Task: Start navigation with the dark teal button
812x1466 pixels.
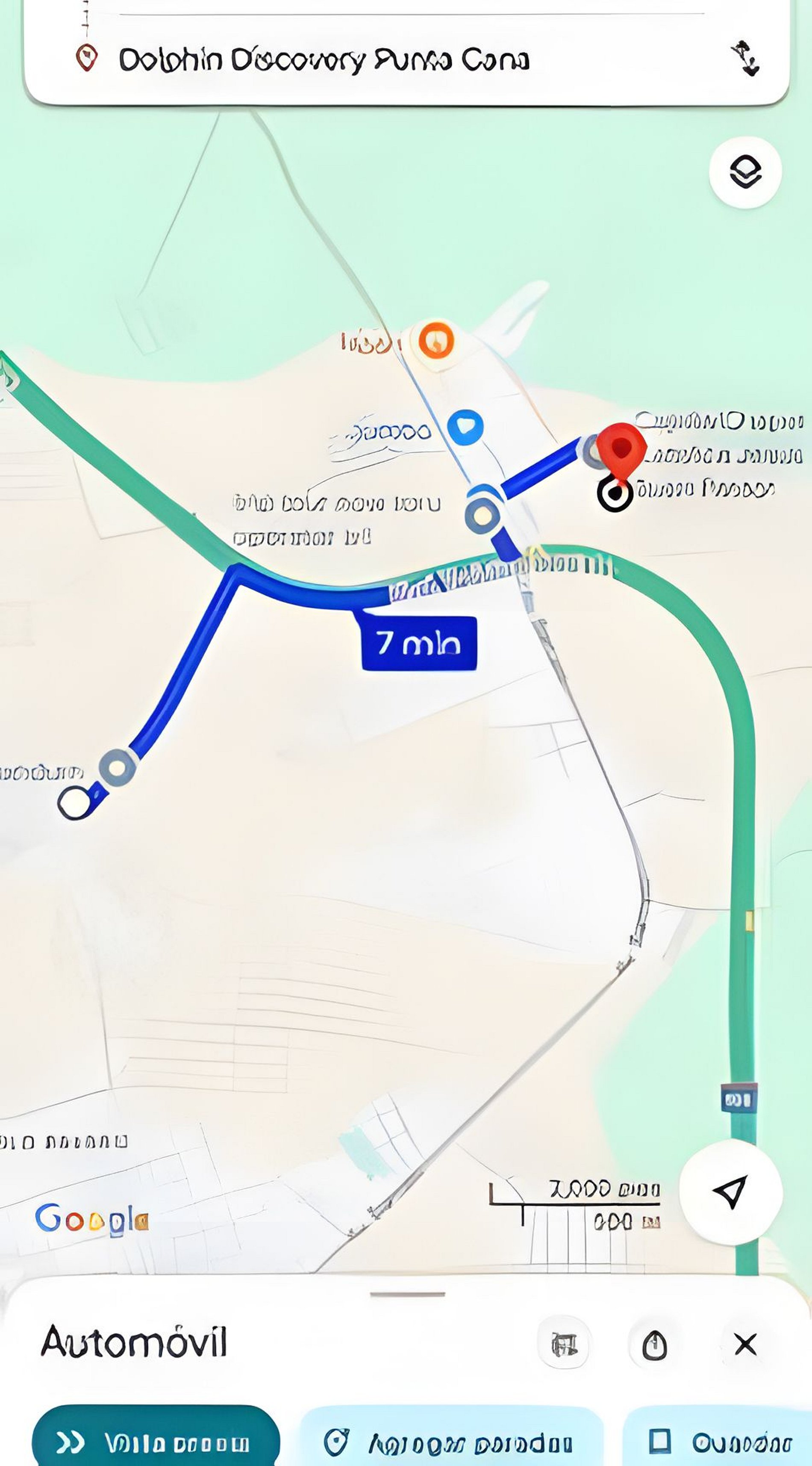Action: point(155,1442)
